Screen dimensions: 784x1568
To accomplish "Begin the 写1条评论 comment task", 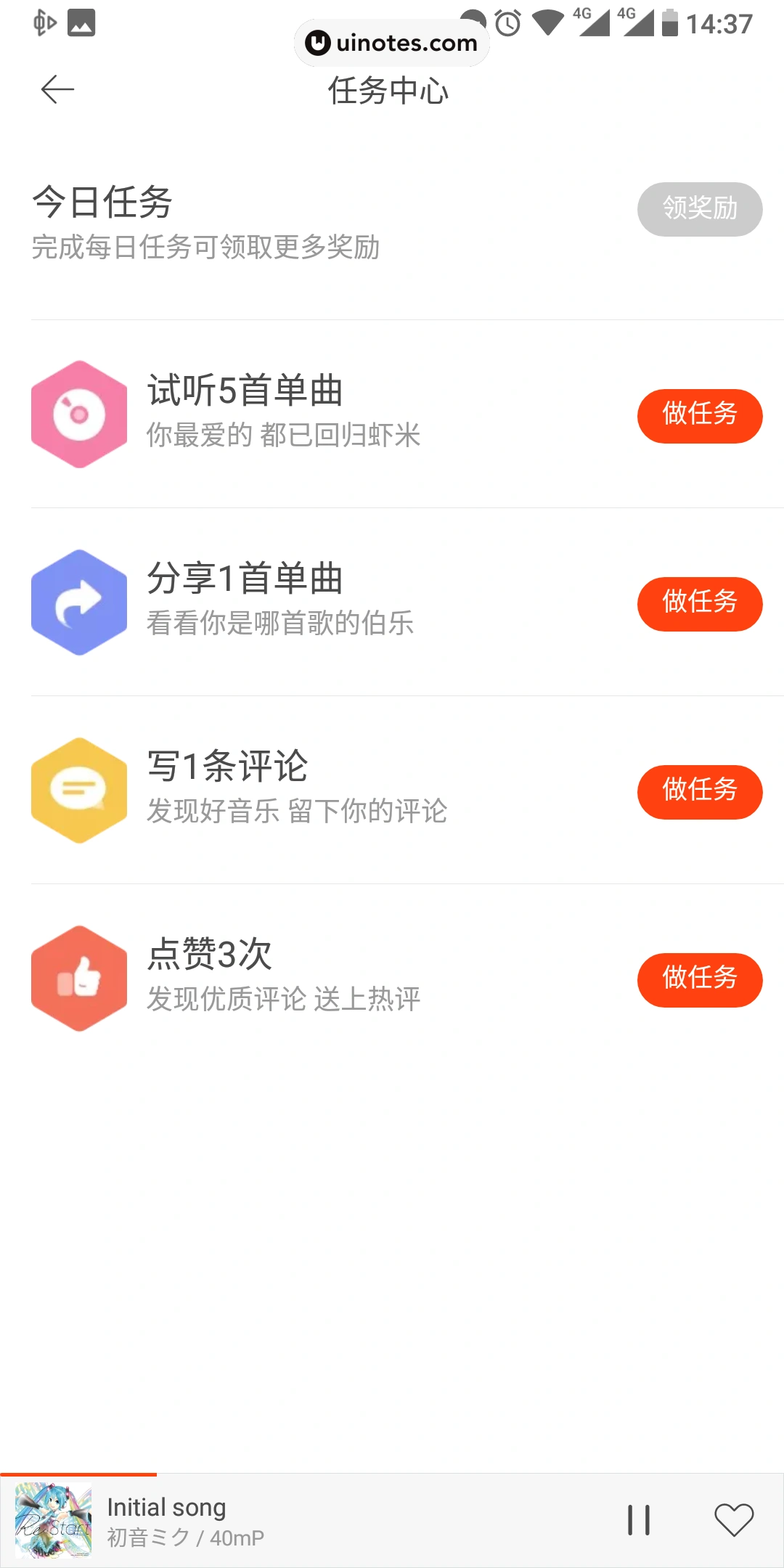I will point(699,792).
